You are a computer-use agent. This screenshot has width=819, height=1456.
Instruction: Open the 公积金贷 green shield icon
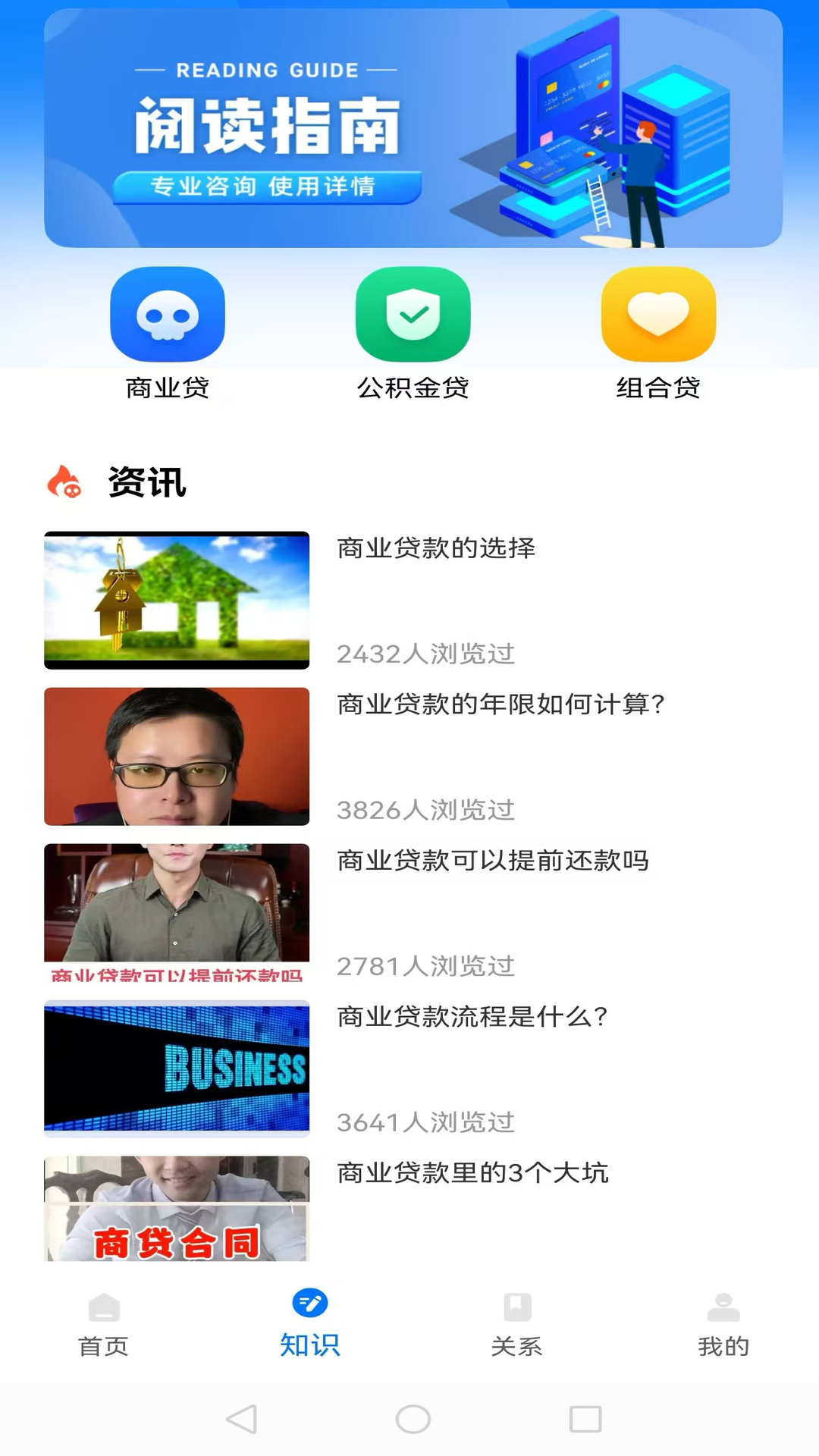pyautogui.click(x=413, y=315)
